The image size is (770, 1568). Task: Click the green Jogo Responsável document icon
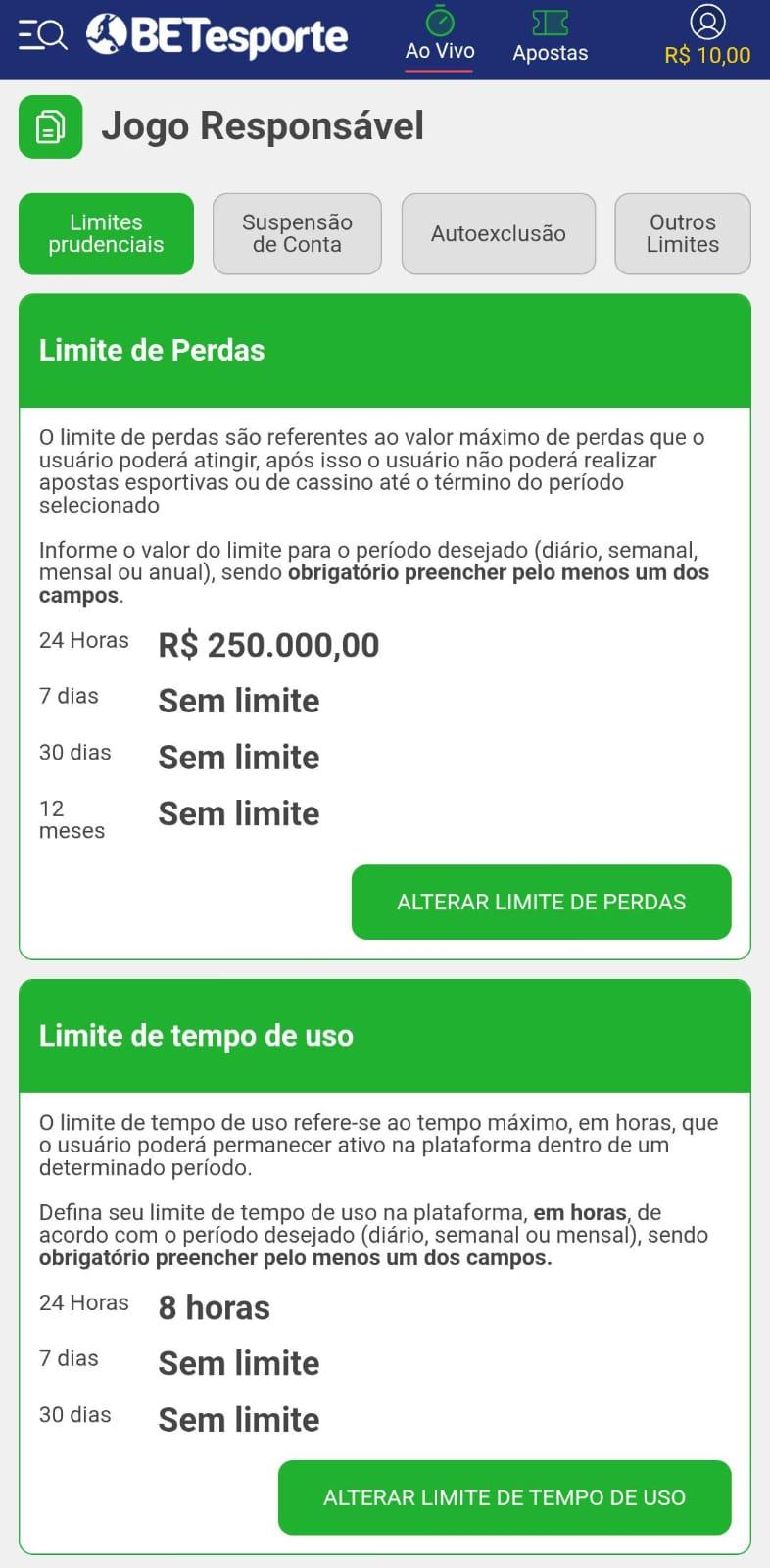point(50,125)
